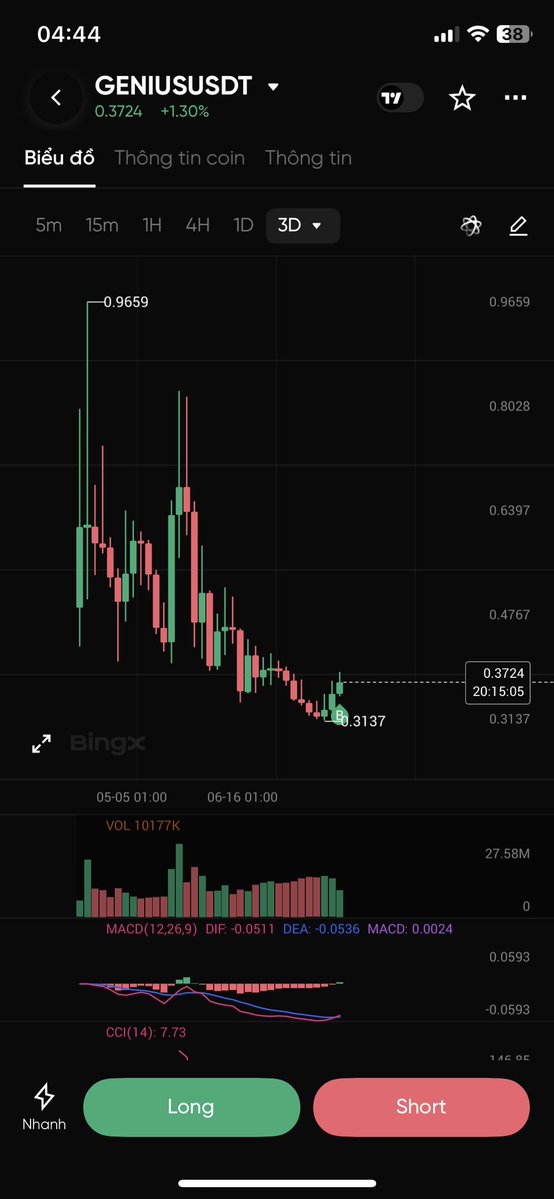Select the 4H timeframe
The image size is (554, 1199).
pyautogui.click(x=197, y=226)
